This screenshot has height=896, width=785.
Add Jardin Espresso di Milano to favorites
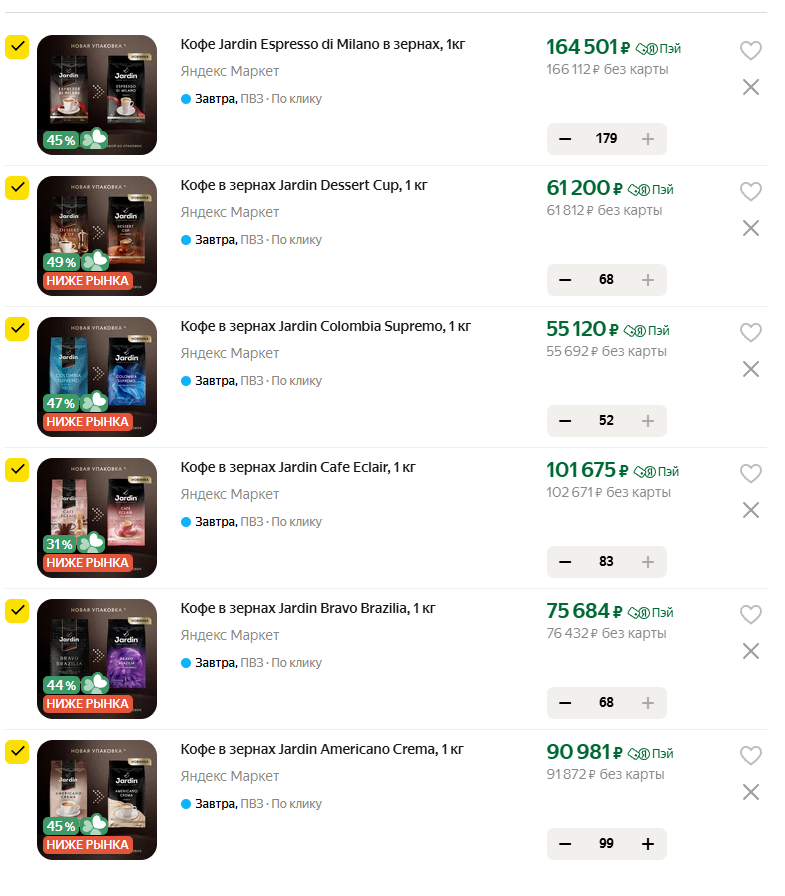point(750,50)
